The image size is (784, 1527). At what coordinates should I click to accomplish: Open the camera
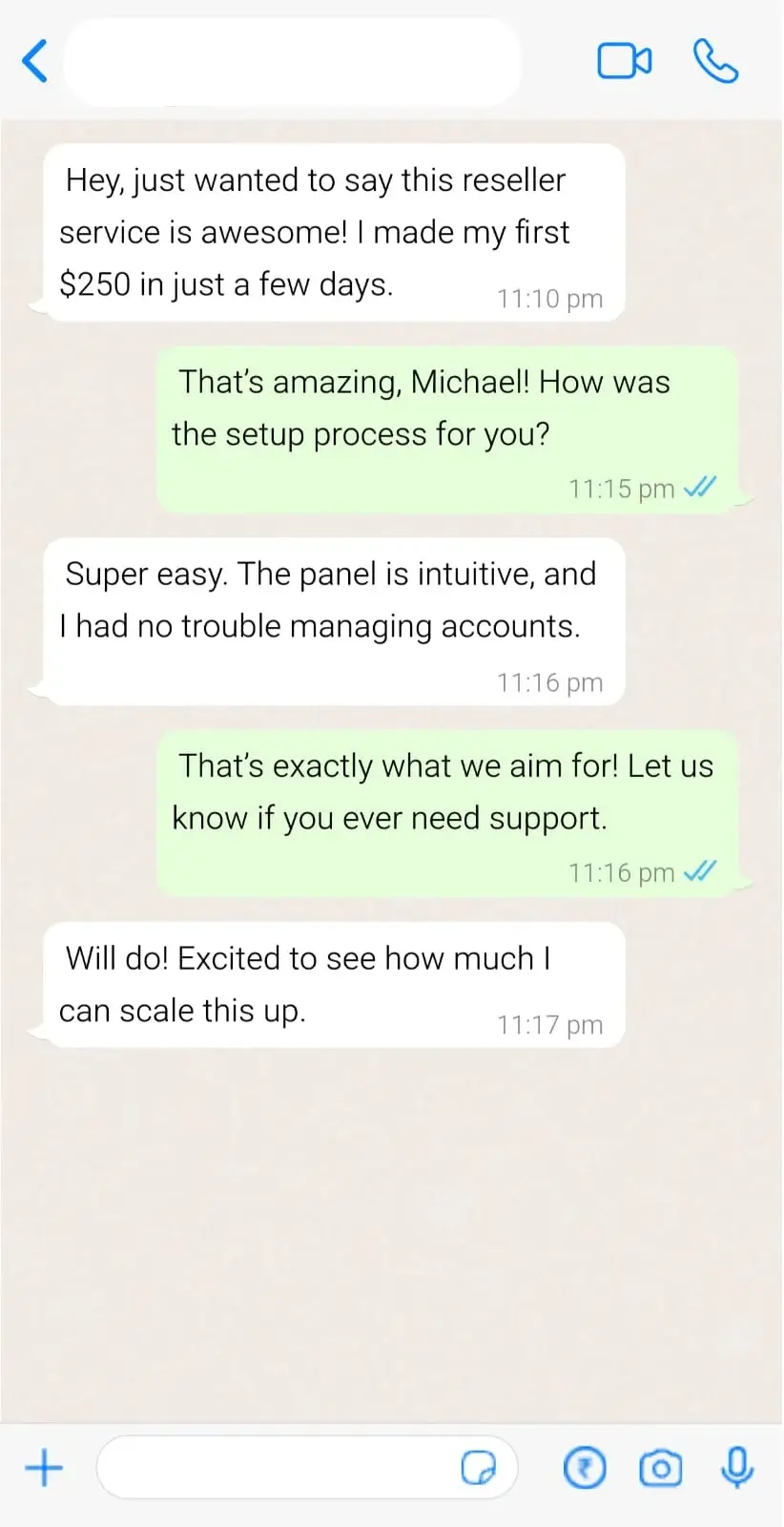coord(660,1468)
